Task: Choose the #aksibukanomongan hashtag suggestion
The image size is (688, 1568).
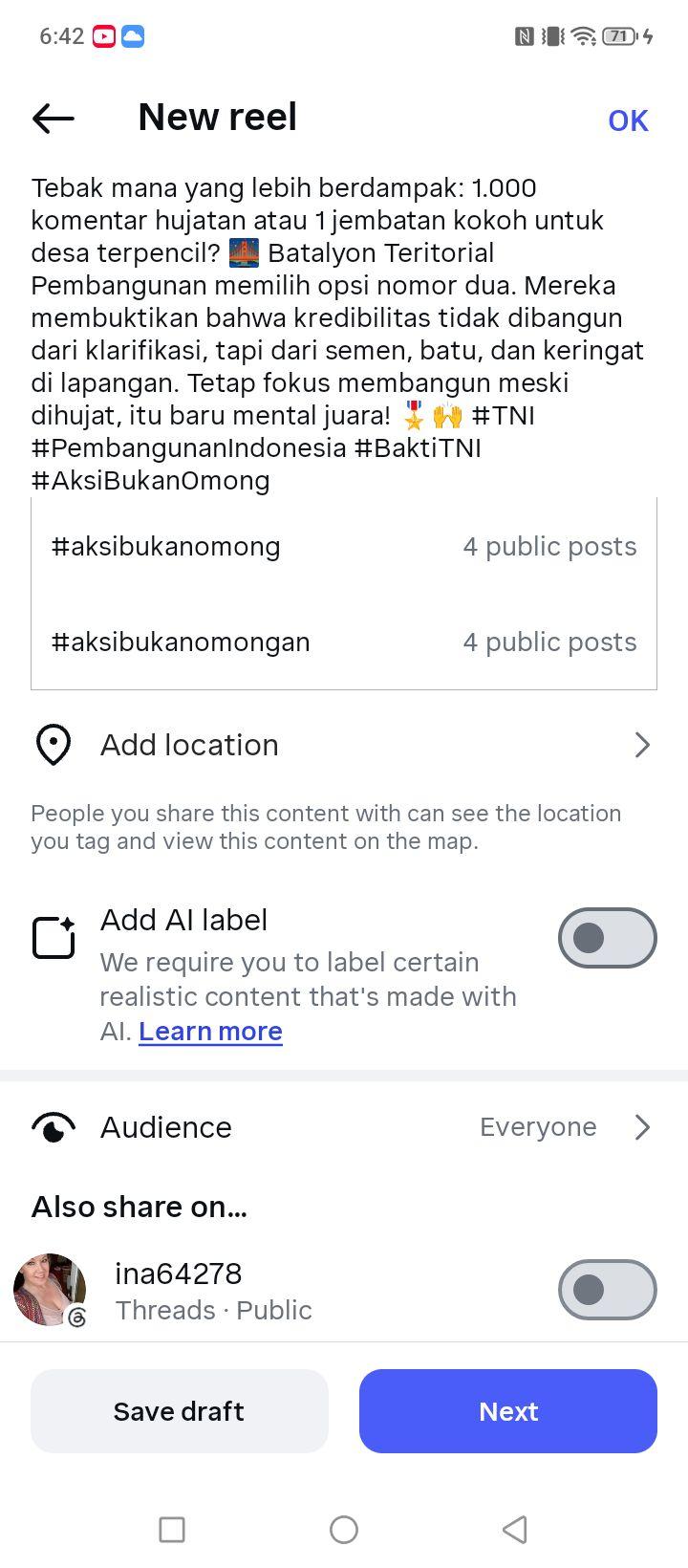Action: pos(344,642)
